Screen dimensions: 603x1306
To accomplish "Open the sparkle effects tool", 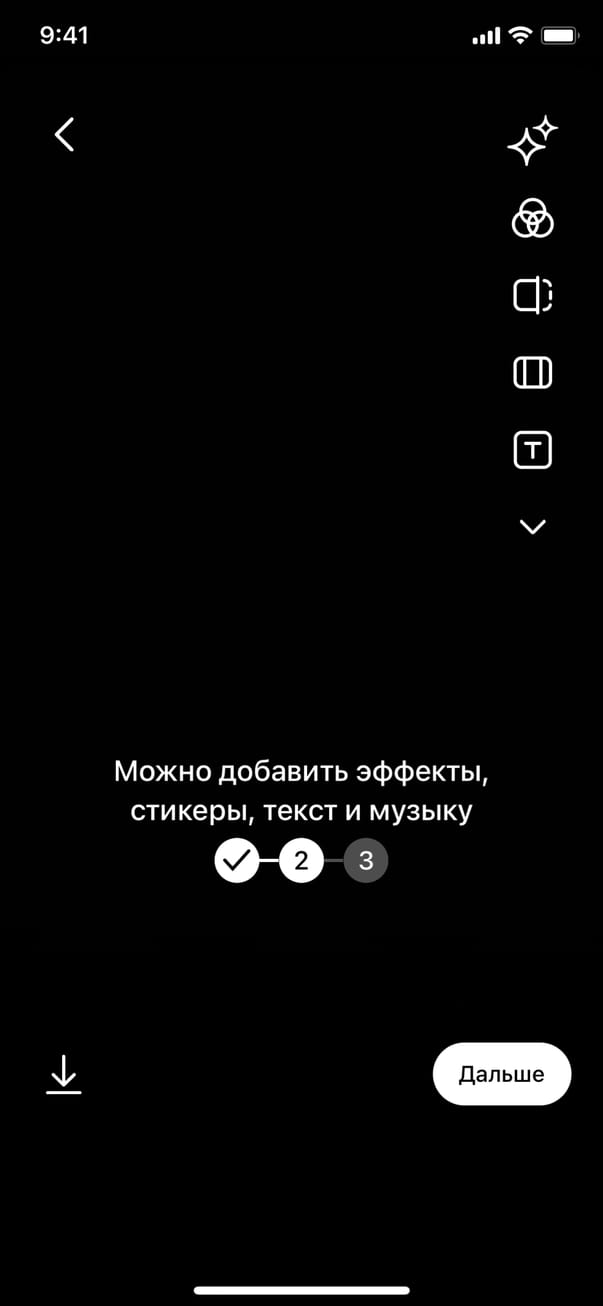I will pos(532,141).
